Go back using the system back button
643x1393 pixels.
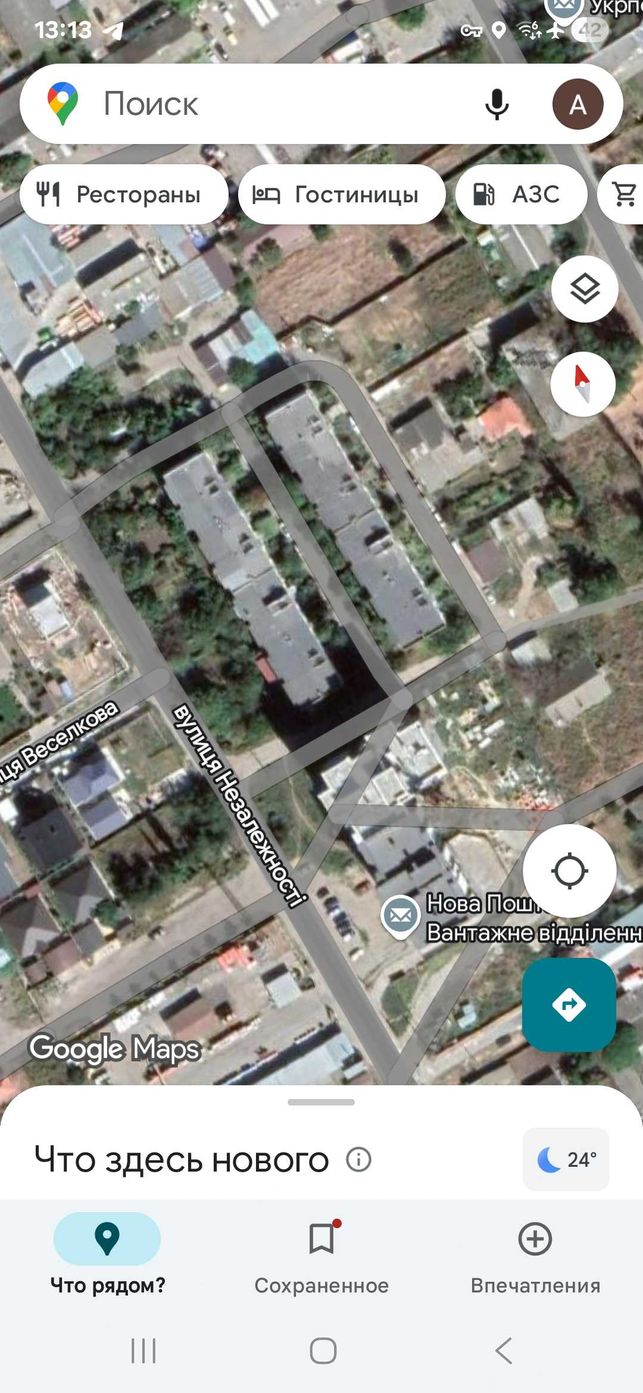click(504, 1351)
